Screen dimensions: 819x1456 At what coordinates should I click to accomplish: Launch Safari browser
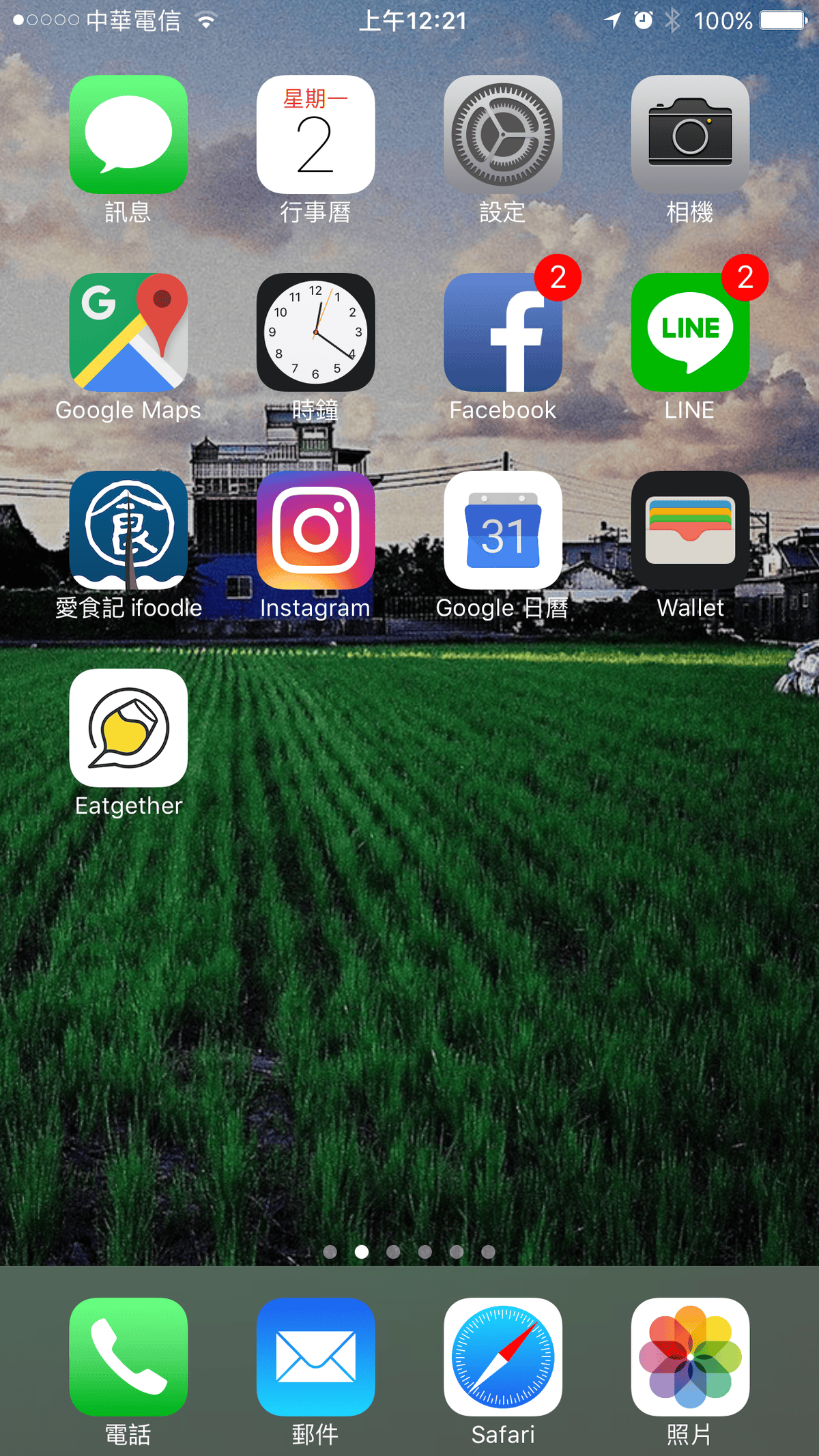503,1357
